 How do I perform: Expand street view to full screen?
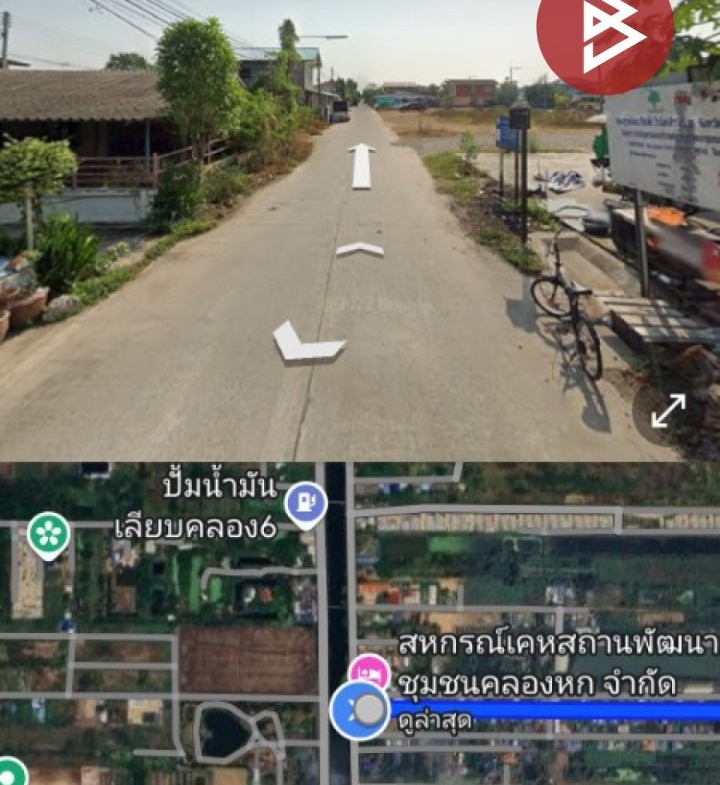click(668, 410)
